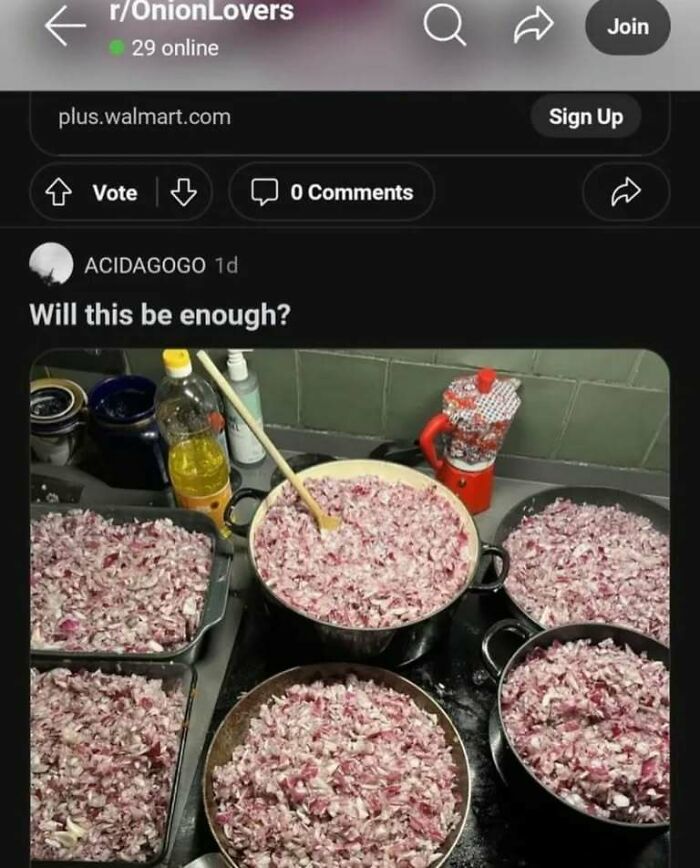The width and height of the screenshot is (700, 868).
Task: Downvote the post above
Action: click(184, 193)
